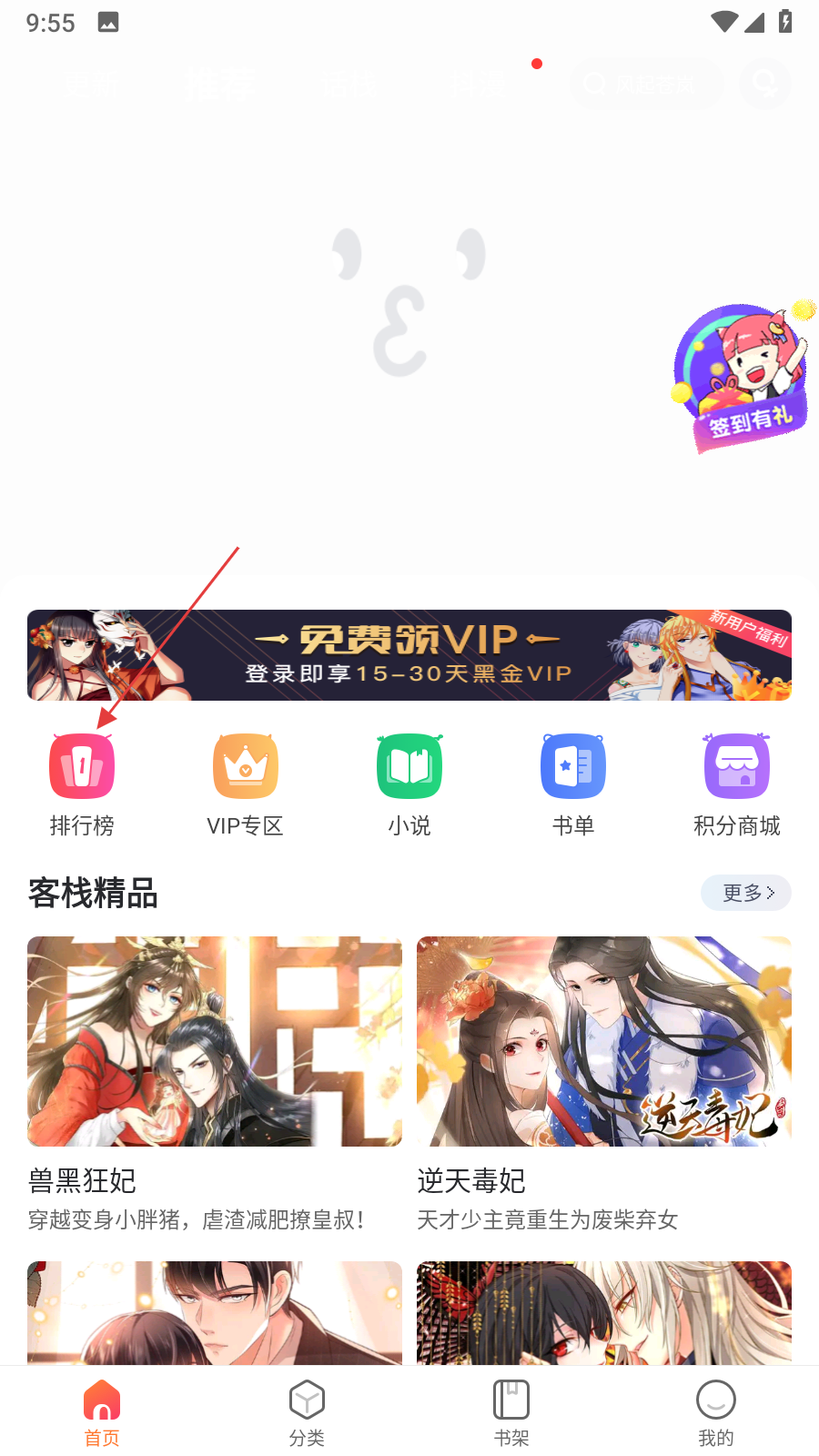Open the 书单 book lists

point(573,784)
